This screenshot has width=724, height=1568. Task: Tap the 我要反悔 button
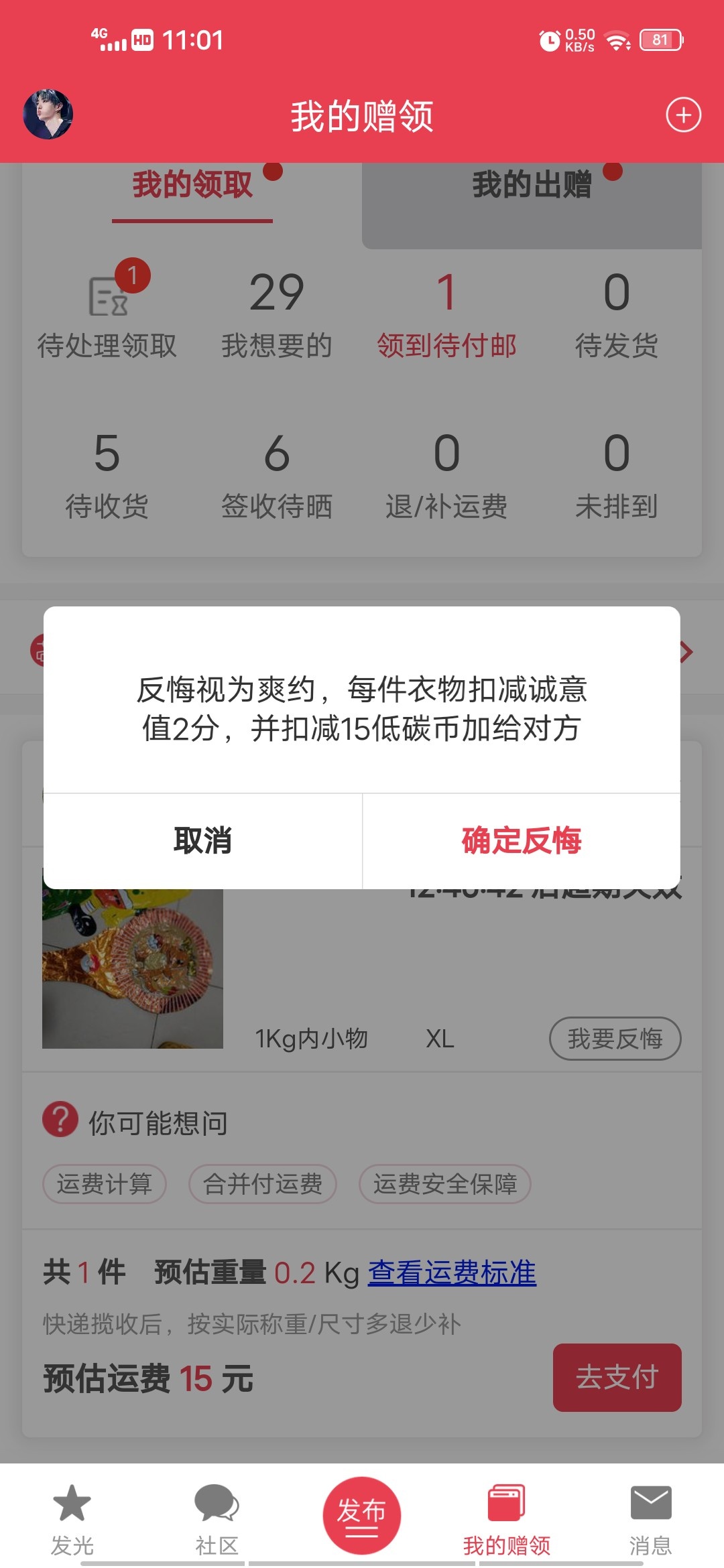[x=615, y=1039]
